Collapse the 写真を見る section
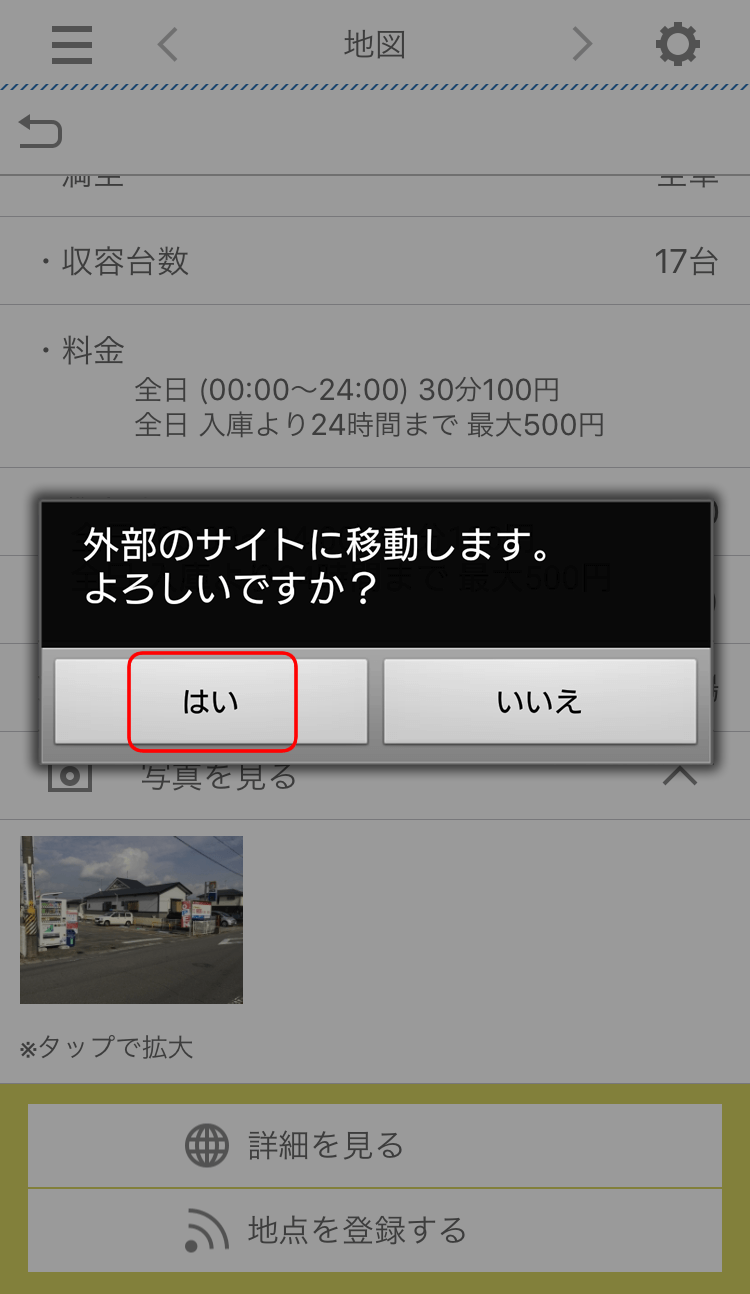 pyautogui.click(x=680, y=775)
